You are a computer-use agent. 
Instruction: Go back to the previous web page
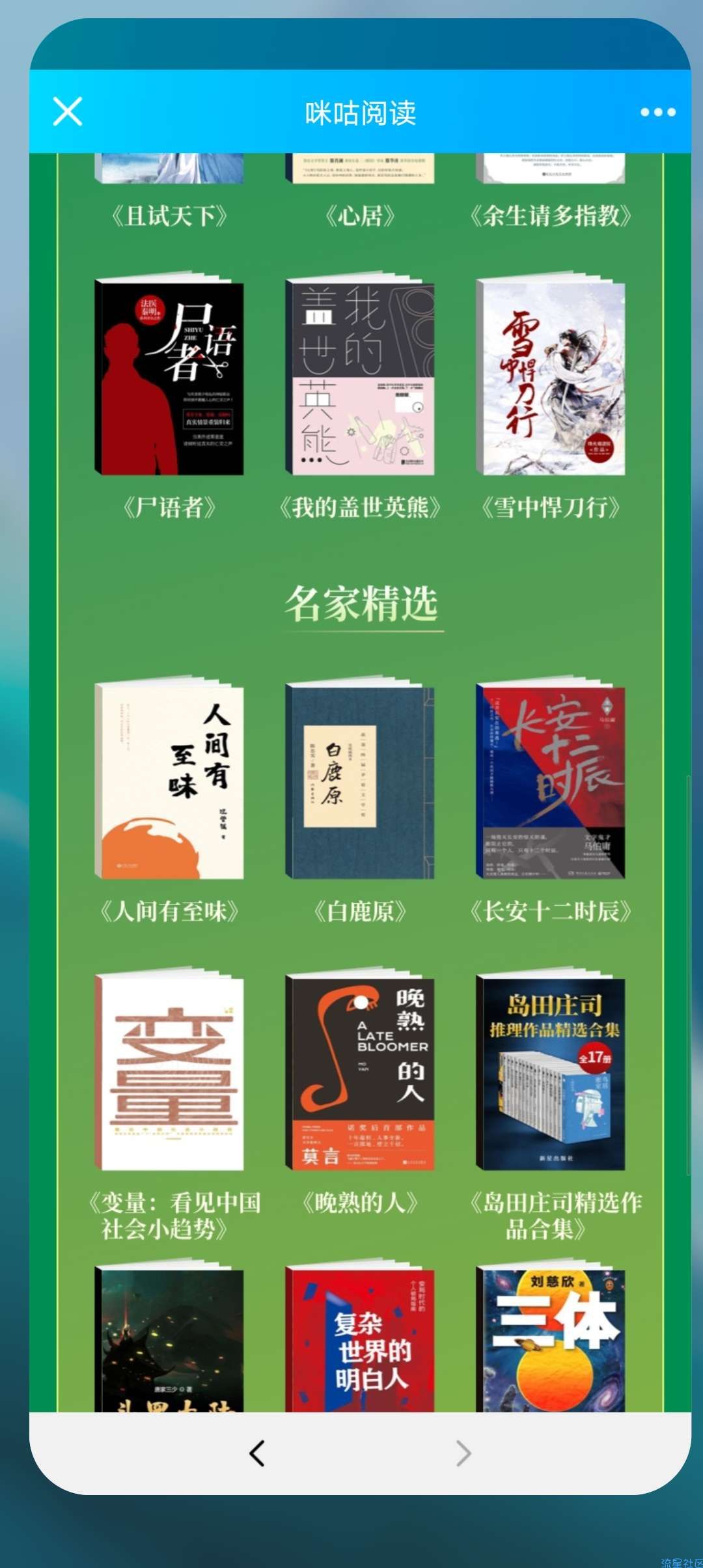pos(257,1453)
